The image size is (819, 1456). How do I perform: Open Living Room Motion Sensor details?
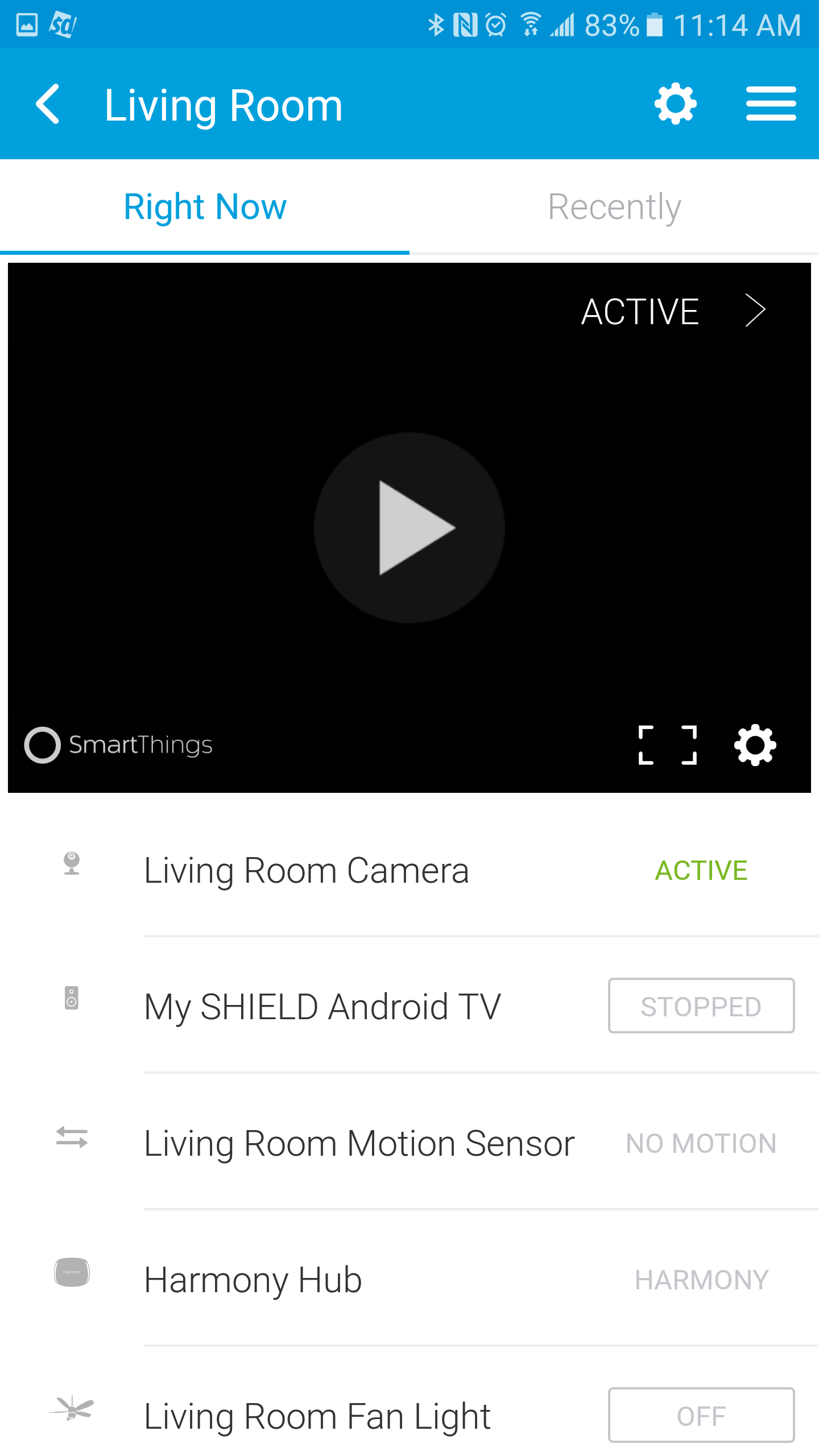pyautogui.click(x=359, y=1143)
